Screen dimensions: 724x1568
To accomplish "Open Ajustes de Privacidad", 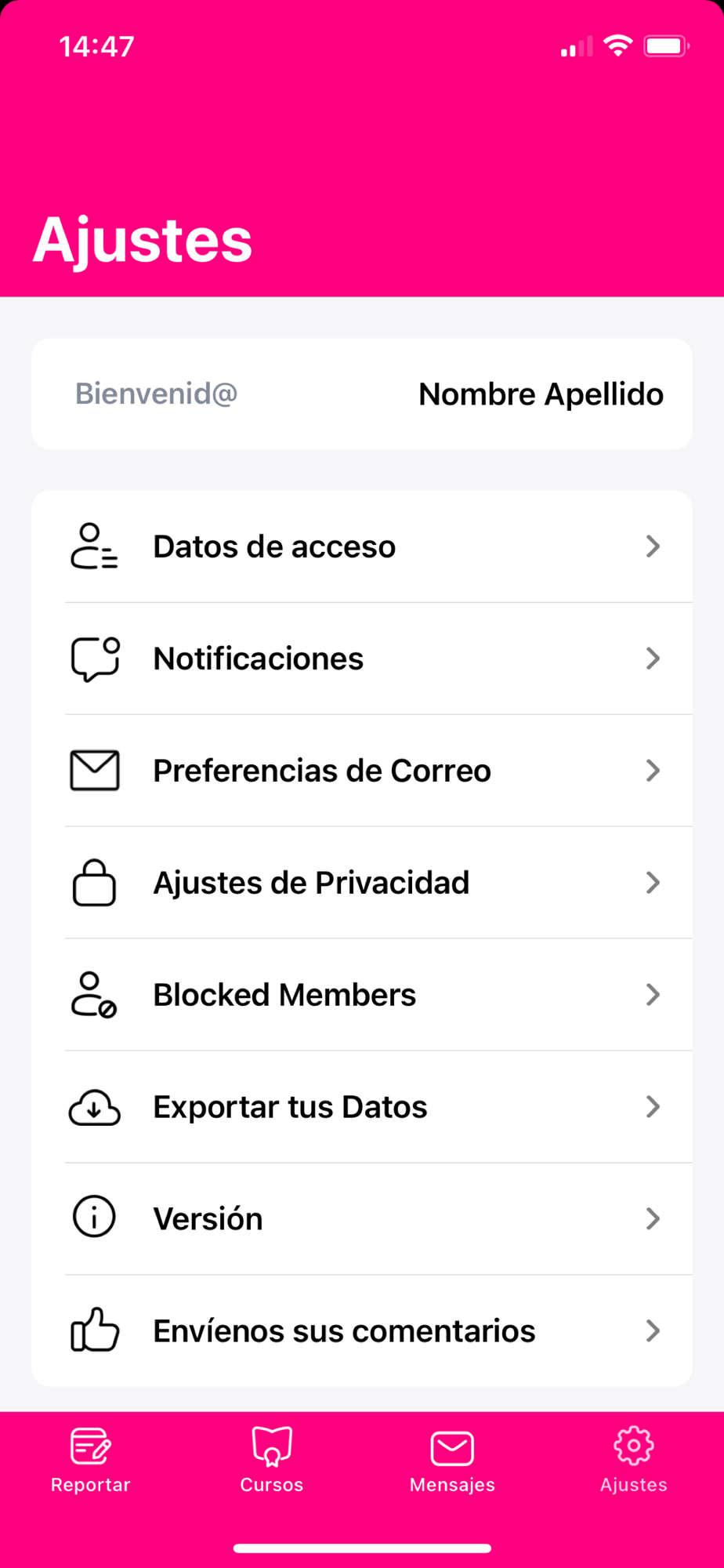I will tap(362, 883).
